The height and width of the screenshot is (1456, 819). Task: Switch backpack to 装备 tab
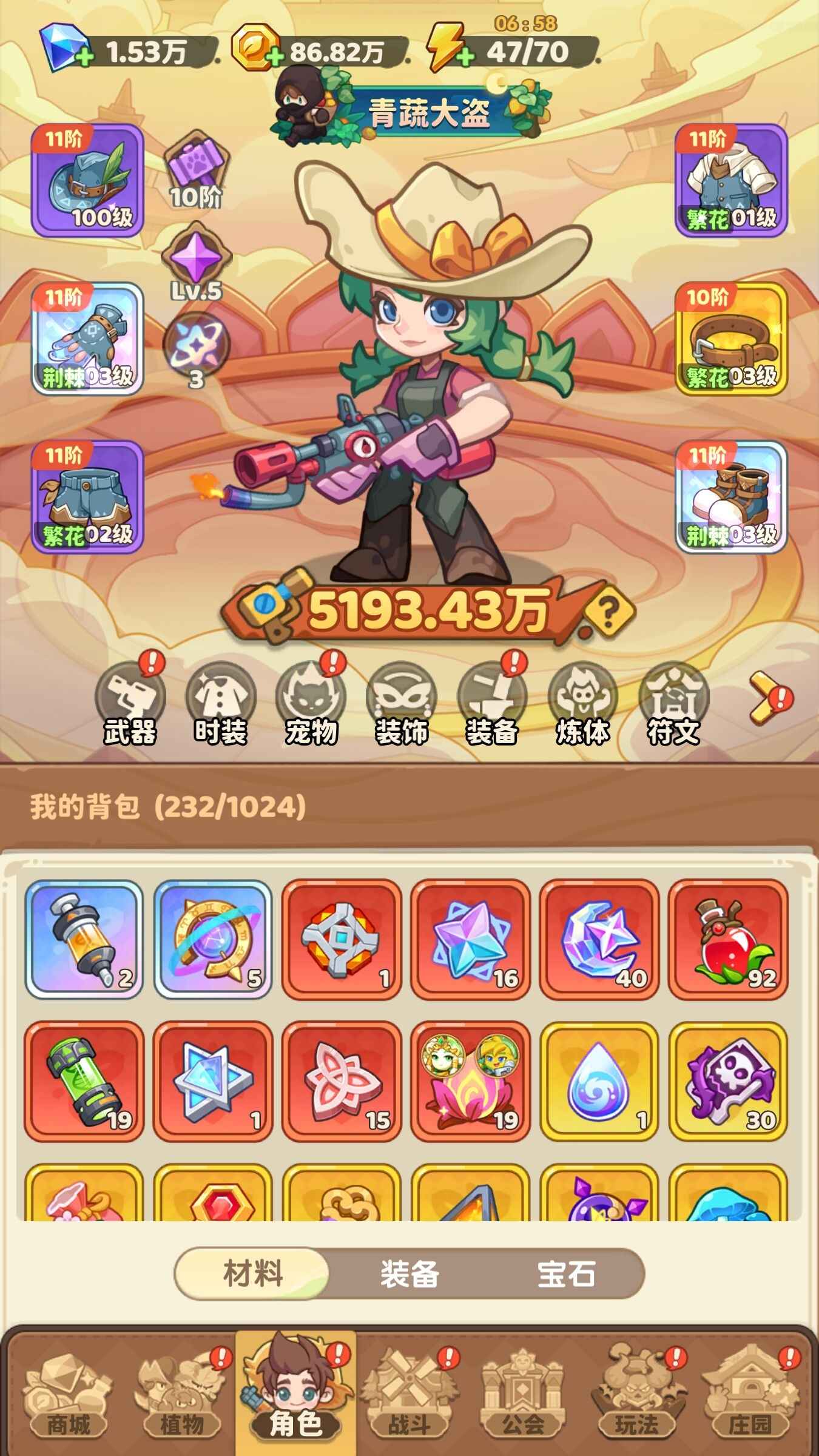409,1274
